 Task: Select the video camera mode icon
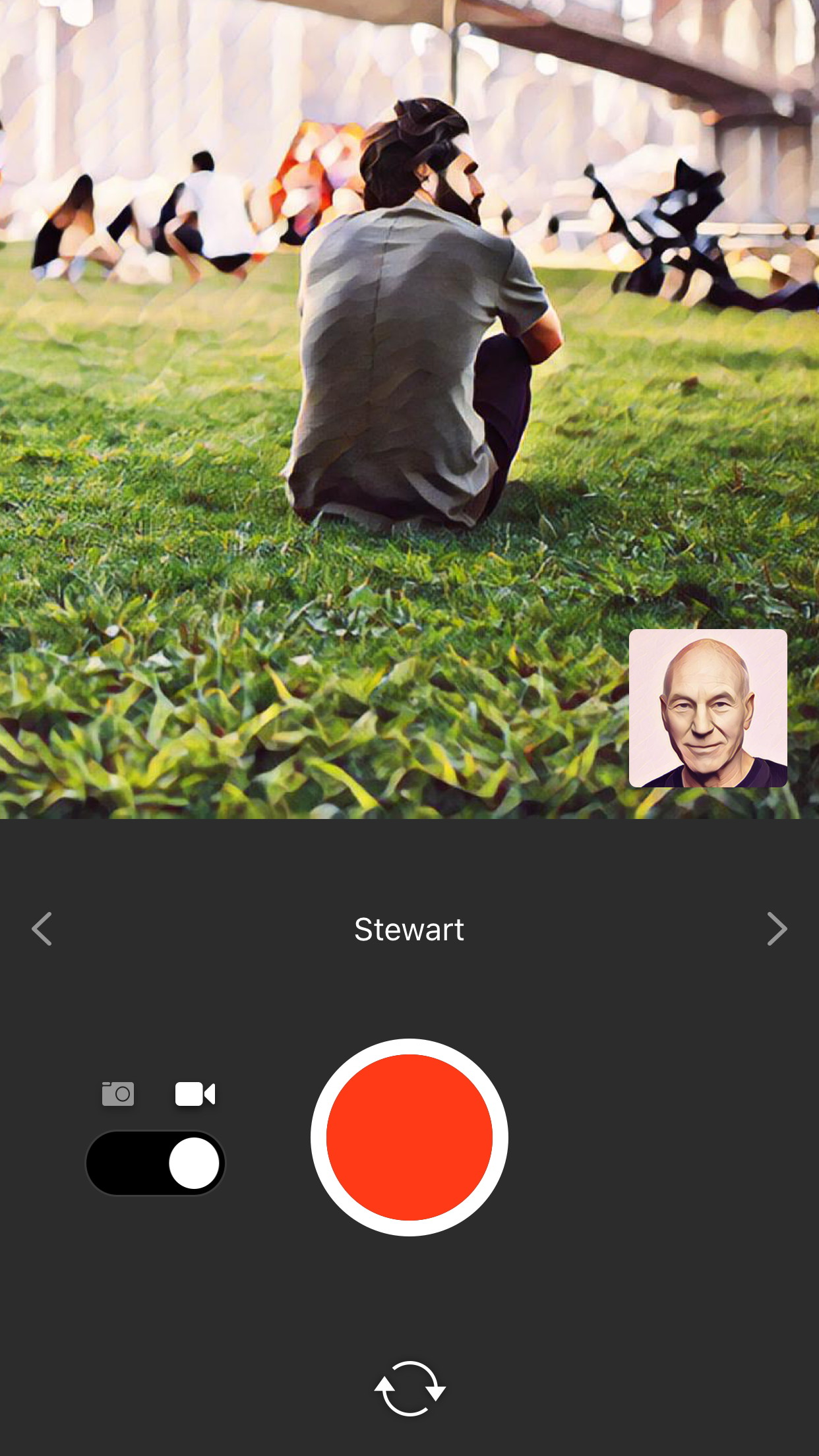coord(195,1093)
